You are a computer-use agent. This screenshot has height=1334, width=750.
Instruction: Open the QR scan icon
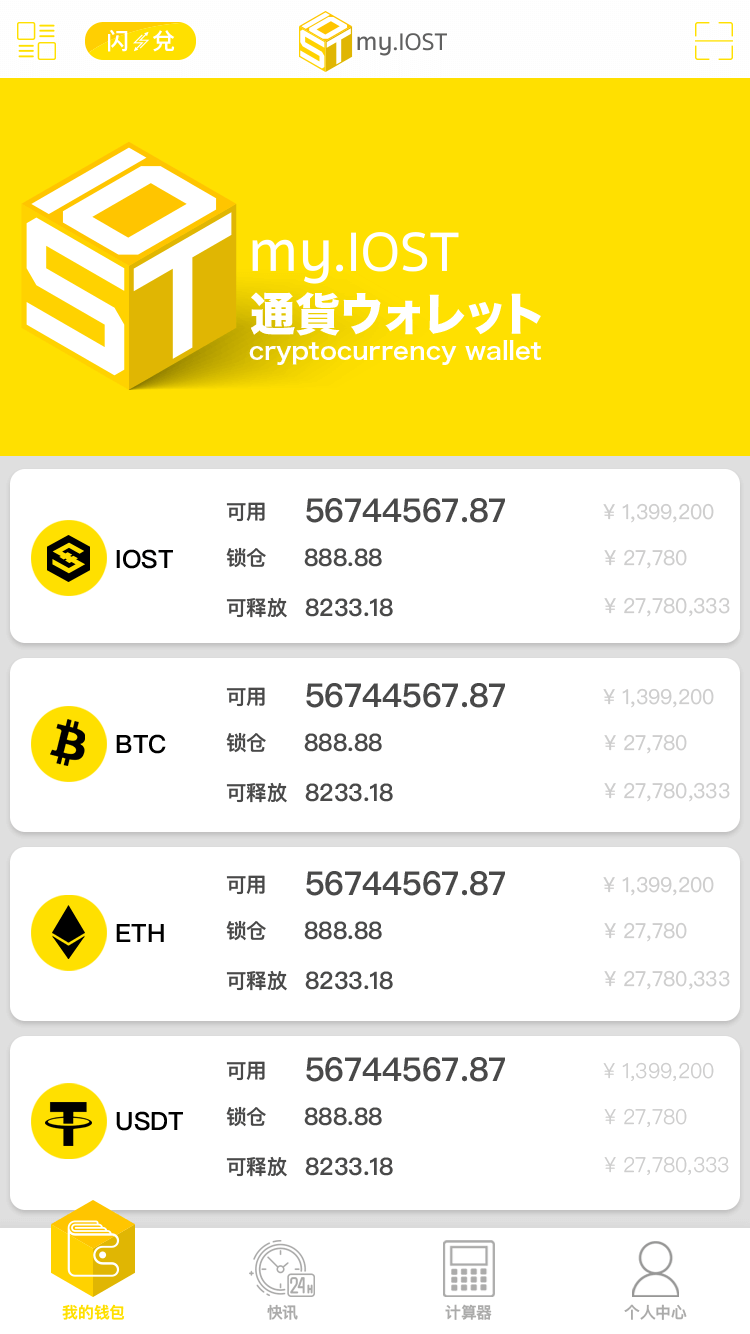tap(714, 41)
